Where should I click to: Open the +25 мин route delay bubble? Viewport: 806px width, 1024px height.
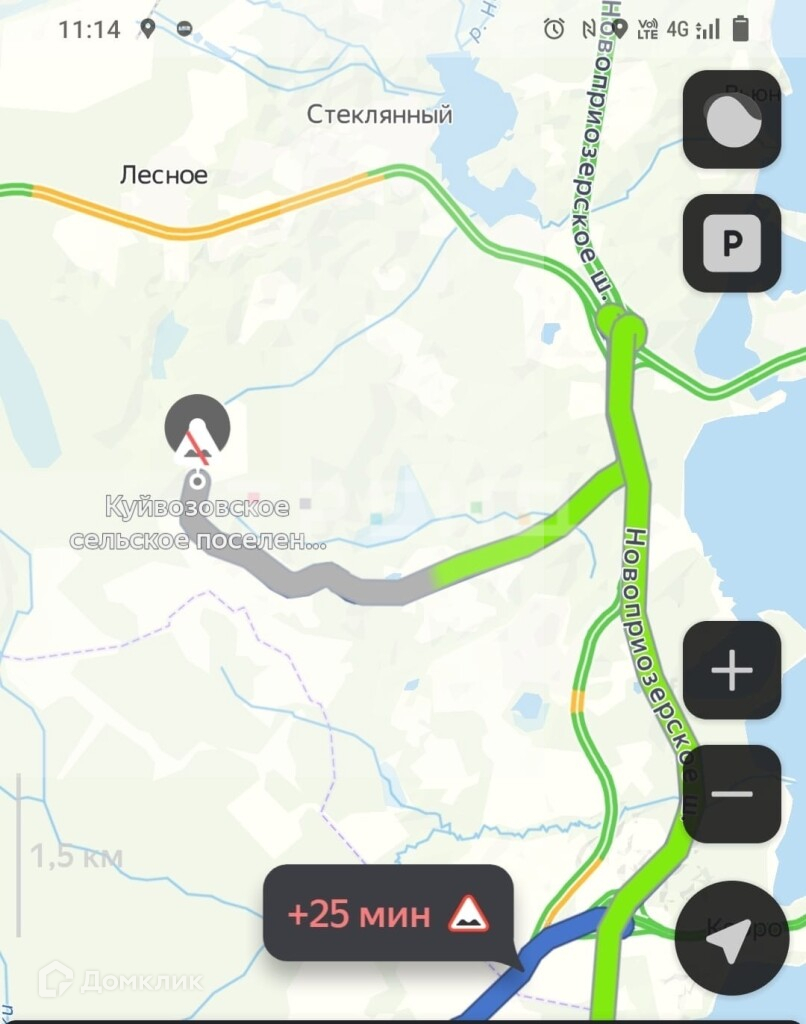[387, 914]
